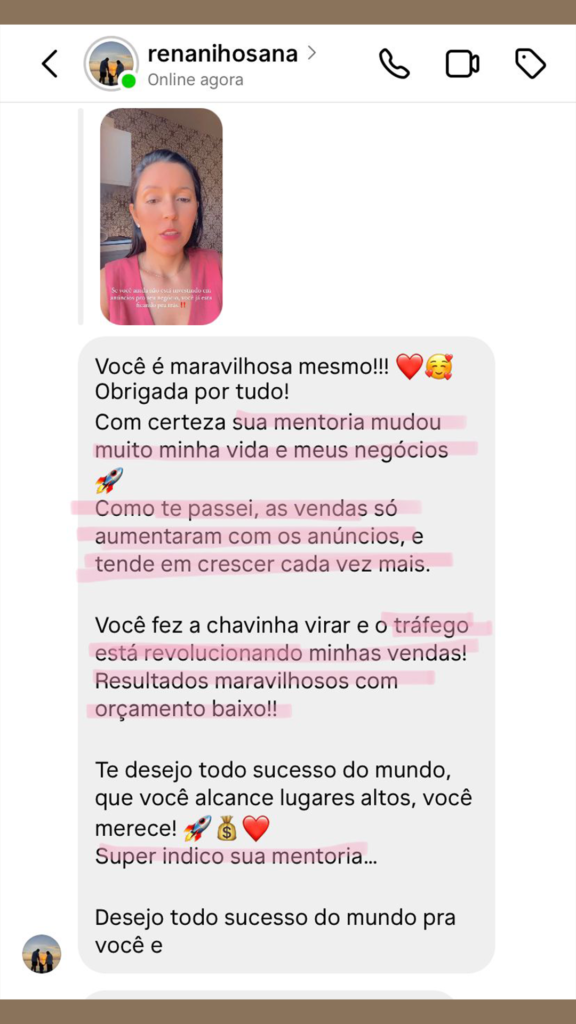Start a video call with renanihosana
Screen dimensions: 576x1024
[x=462, y=64]
